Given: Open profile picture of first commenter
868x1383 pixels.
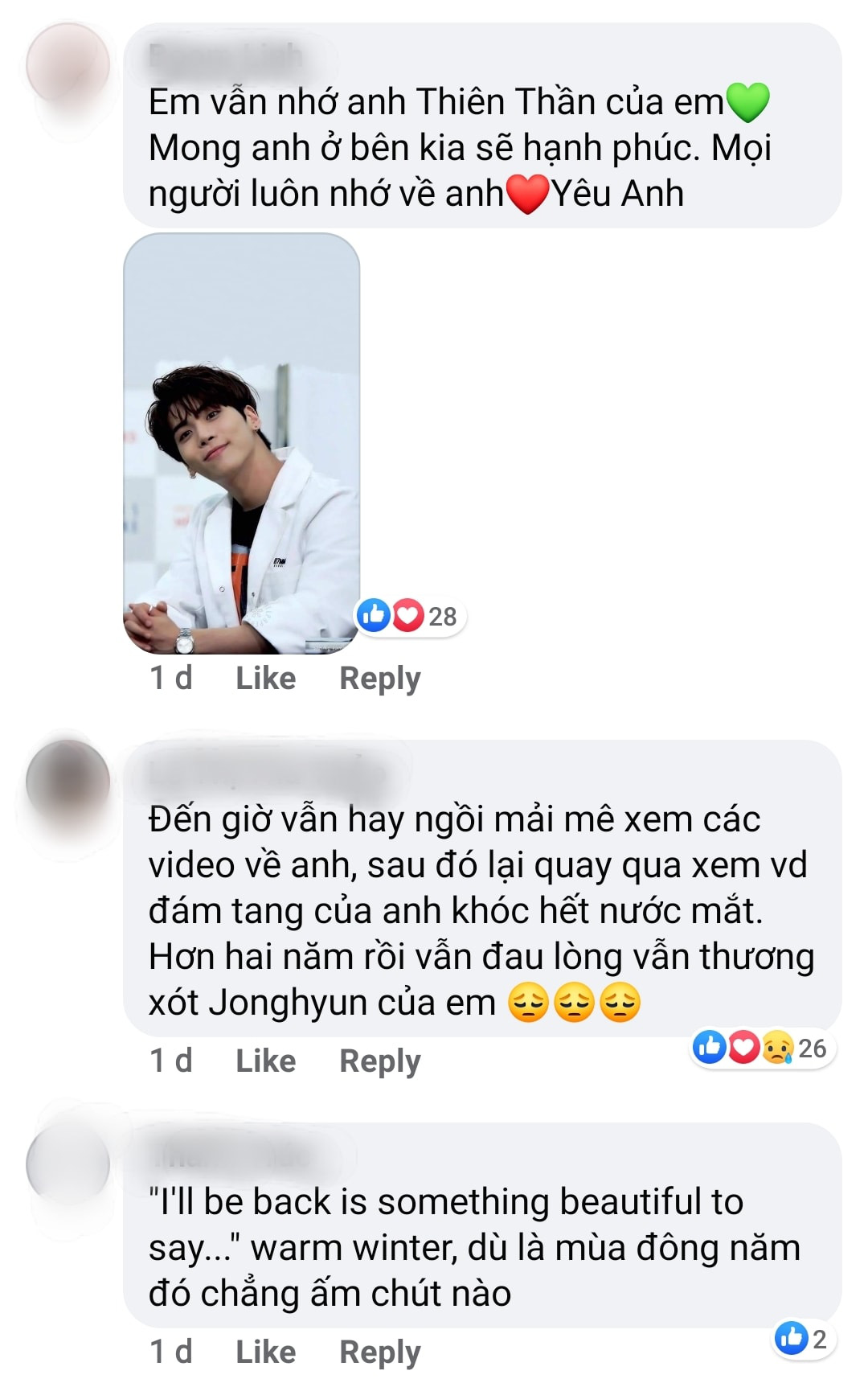Looking at the screenshot, I should (68, 64).
